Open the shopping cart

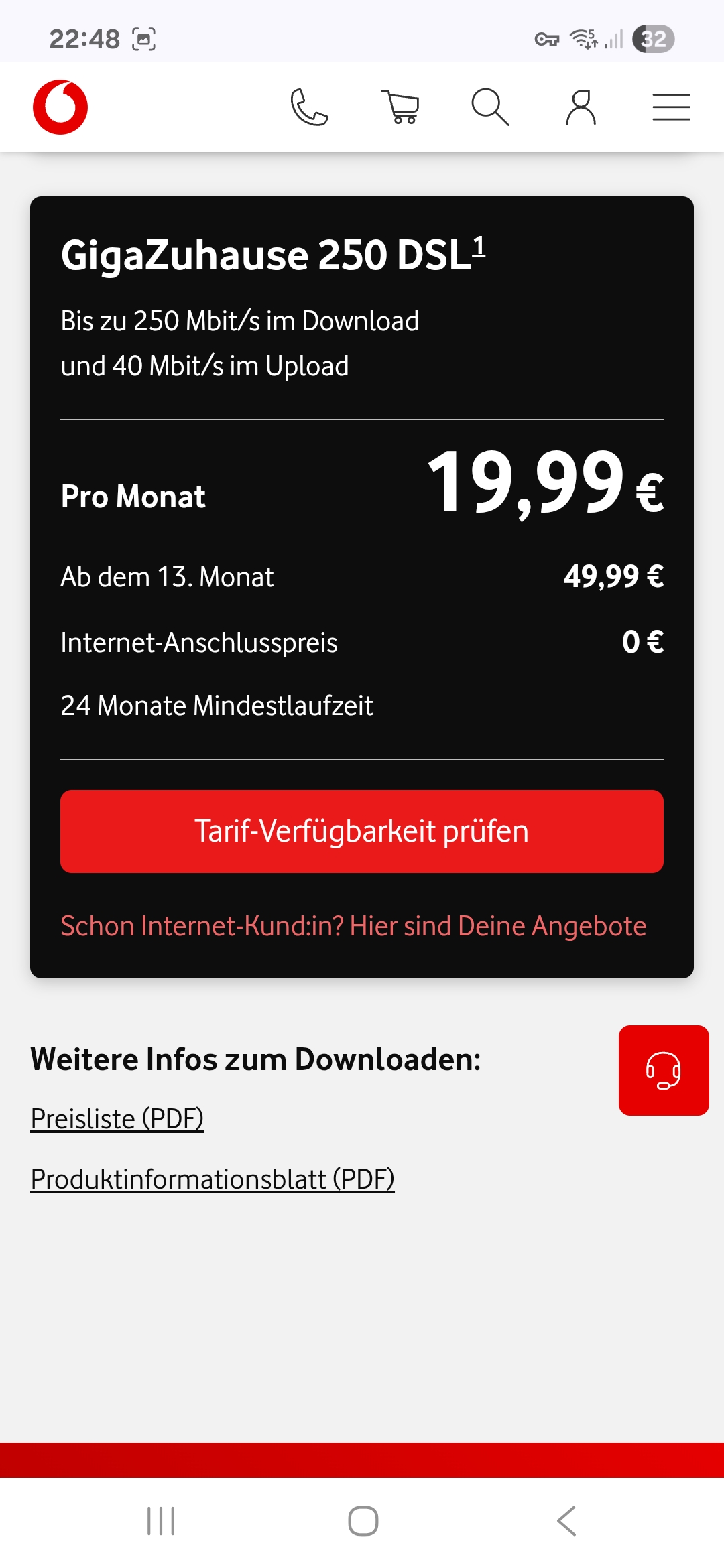coord(400,107)
